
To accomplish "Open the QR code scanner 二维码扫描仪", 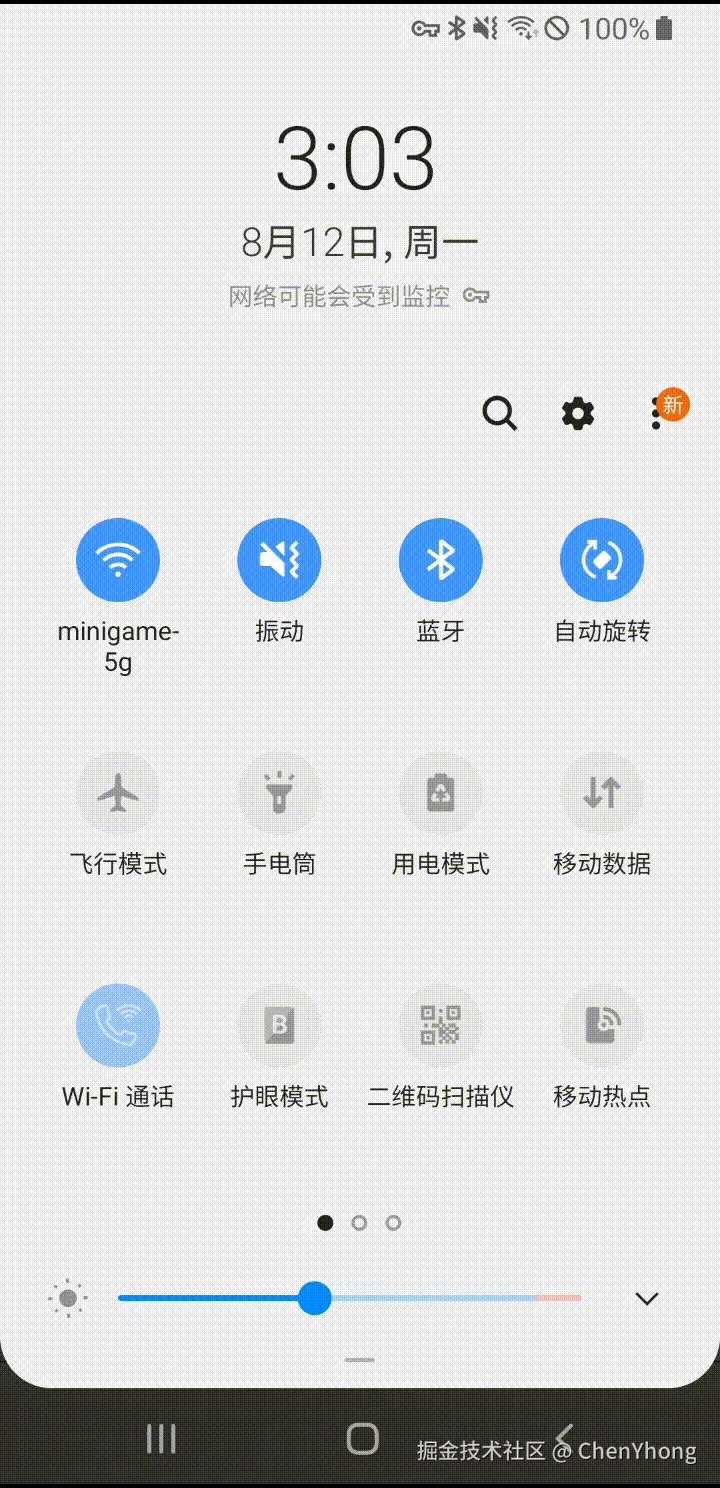I will [x=441, y=1024].
